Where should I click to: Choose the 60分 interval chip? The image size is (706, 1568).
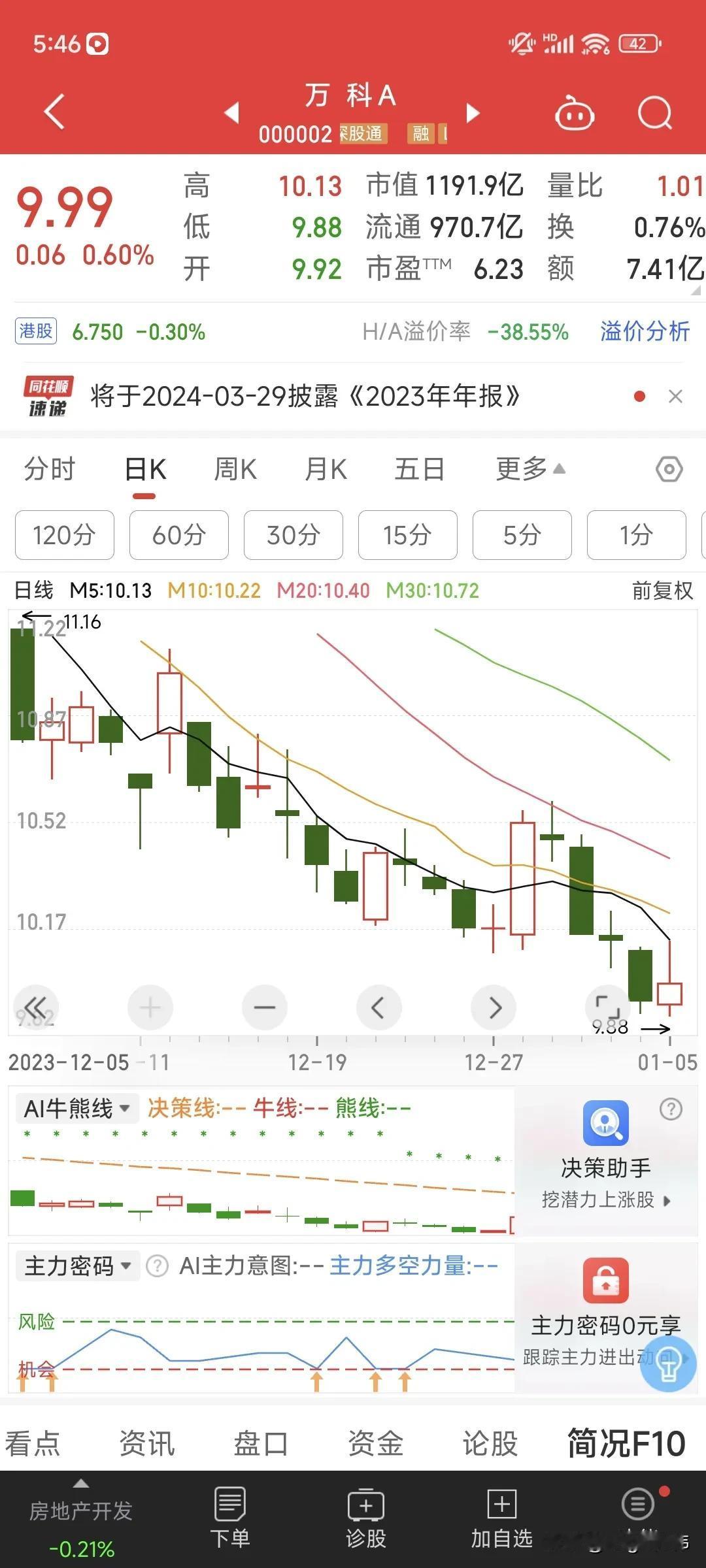pos(179,535)
